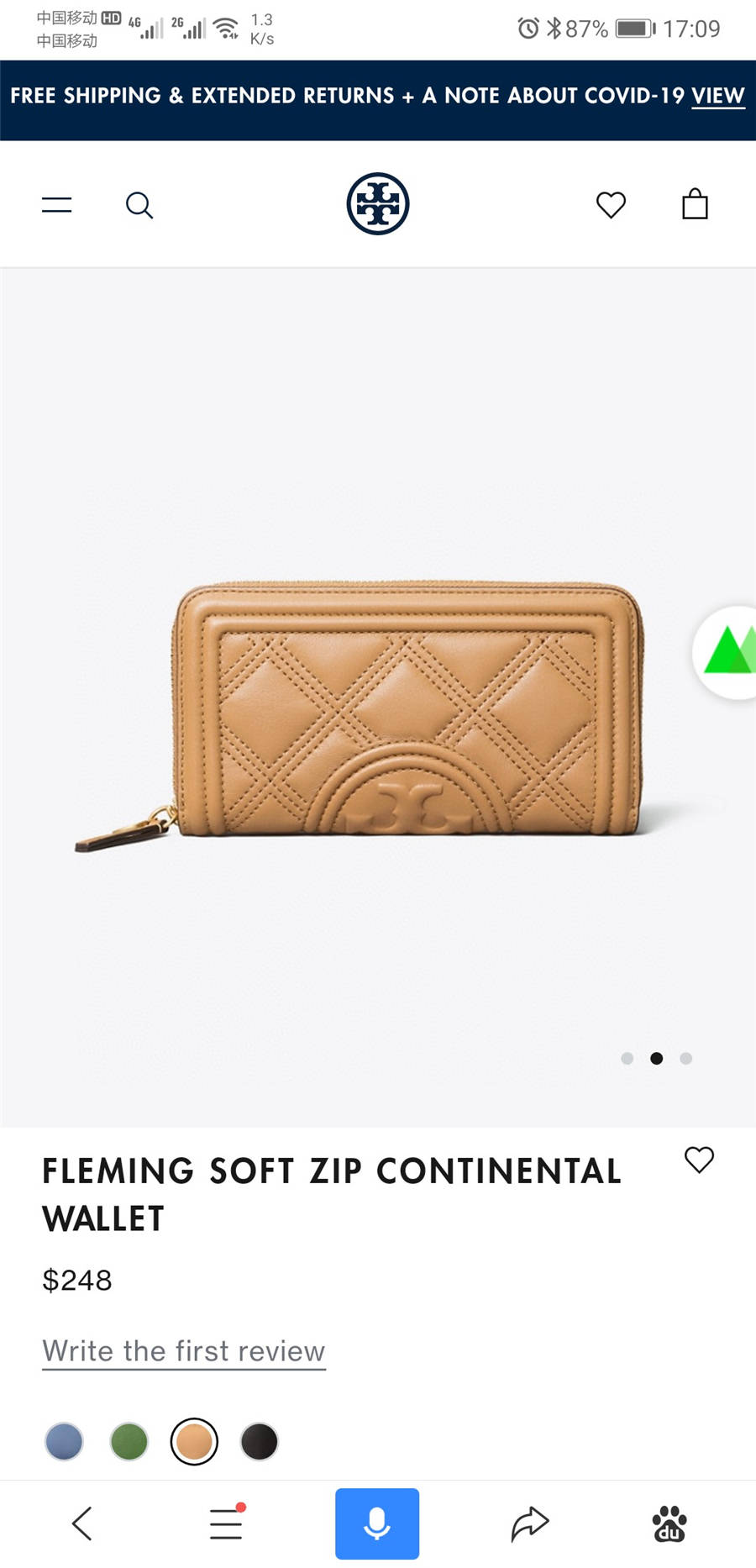Go back in the browser
Screen dimensions: 756x1568
(81, 1523)
